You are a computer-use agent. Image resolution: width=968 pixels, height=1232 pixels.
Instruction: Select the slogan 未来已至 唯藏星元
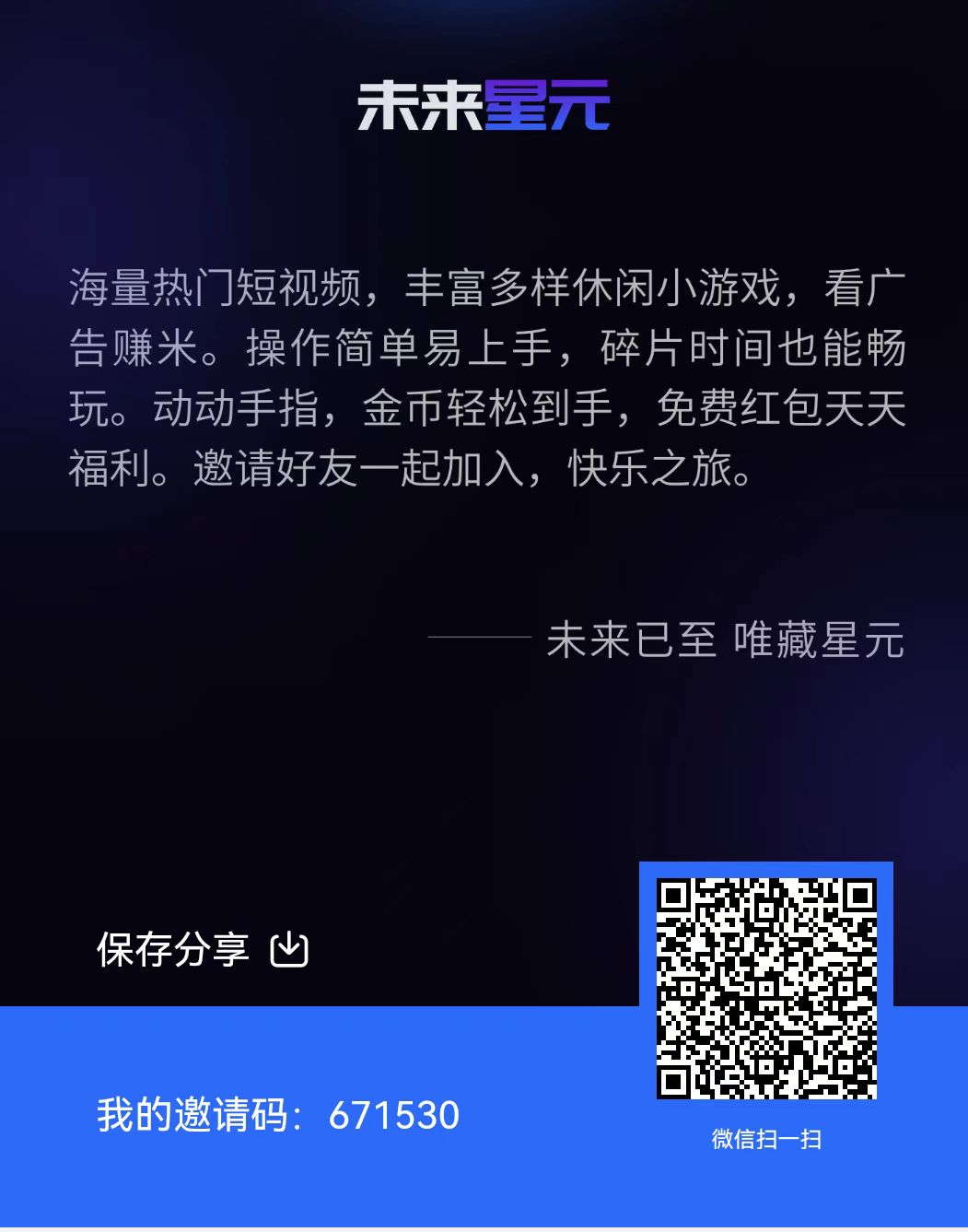(727, 639)
